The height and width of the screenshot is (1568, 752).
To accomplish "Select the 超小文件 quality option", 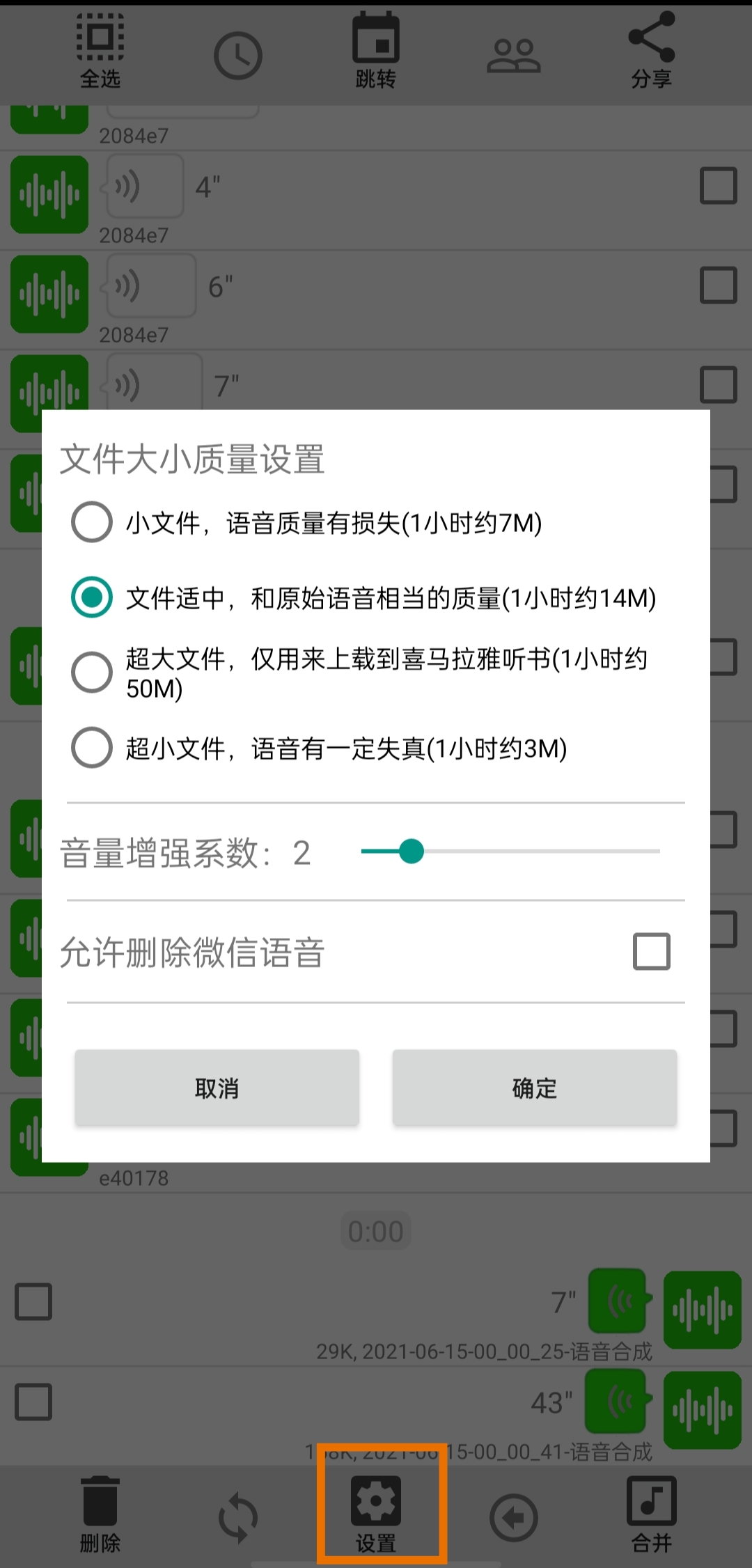I will pos(91,748).
